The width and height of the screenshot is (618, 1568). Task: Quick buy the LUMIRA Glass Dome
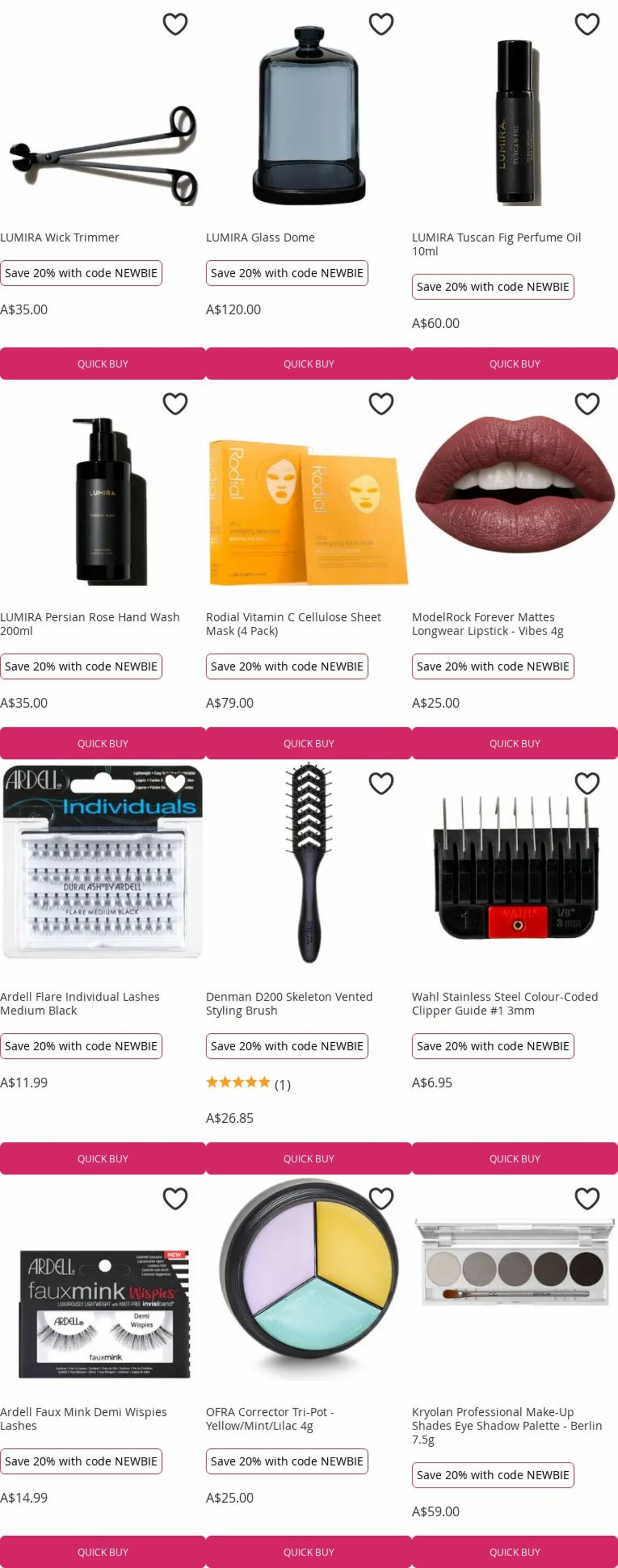308,363
